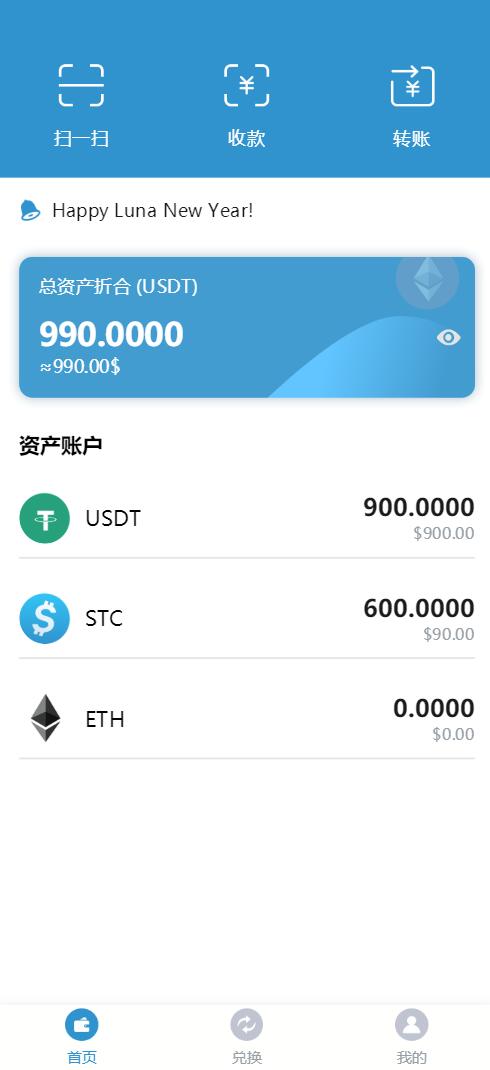
Task: Open 收款 to receive payment
Action: pos(246,105)
